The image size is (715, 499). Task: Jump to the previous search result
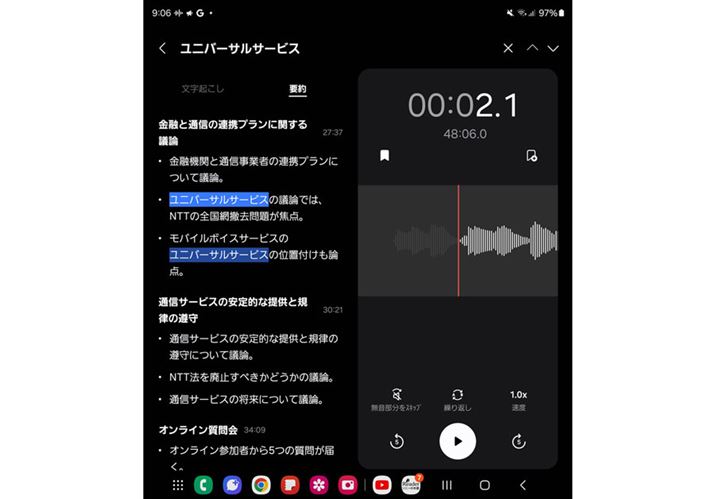tap(532, 48)
